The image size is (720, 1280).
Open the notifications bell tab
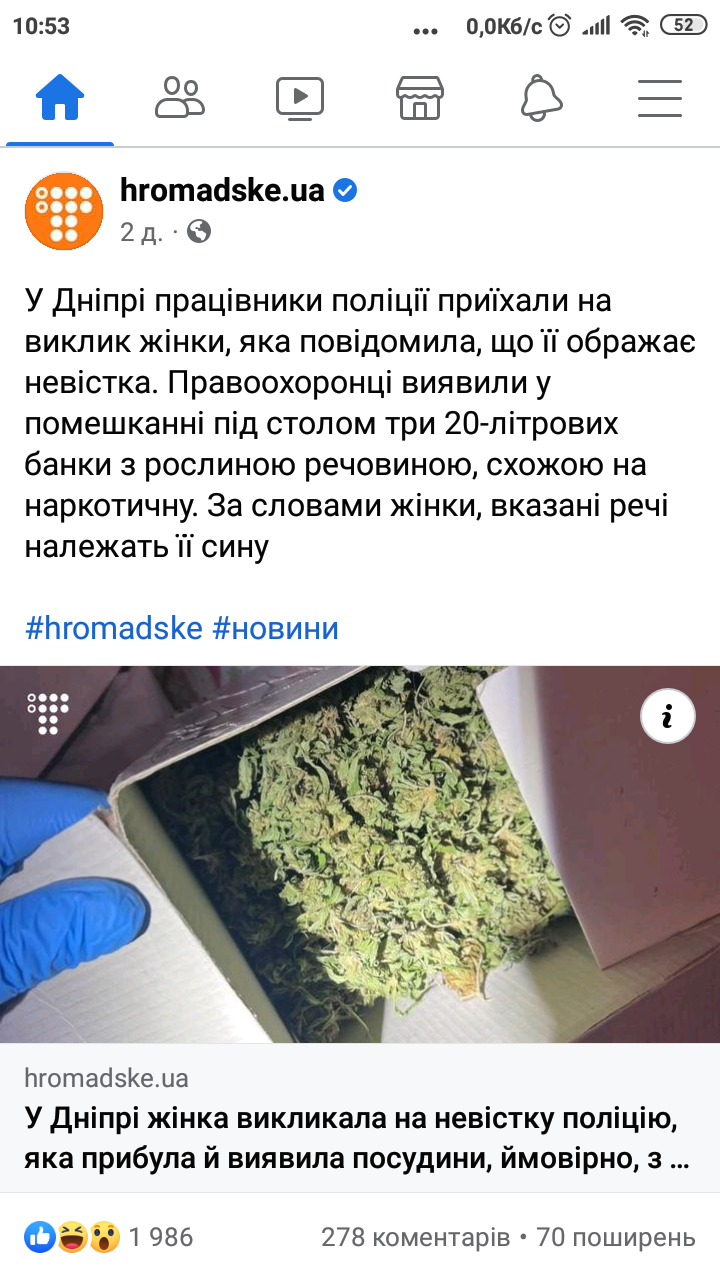pos(540,98)
